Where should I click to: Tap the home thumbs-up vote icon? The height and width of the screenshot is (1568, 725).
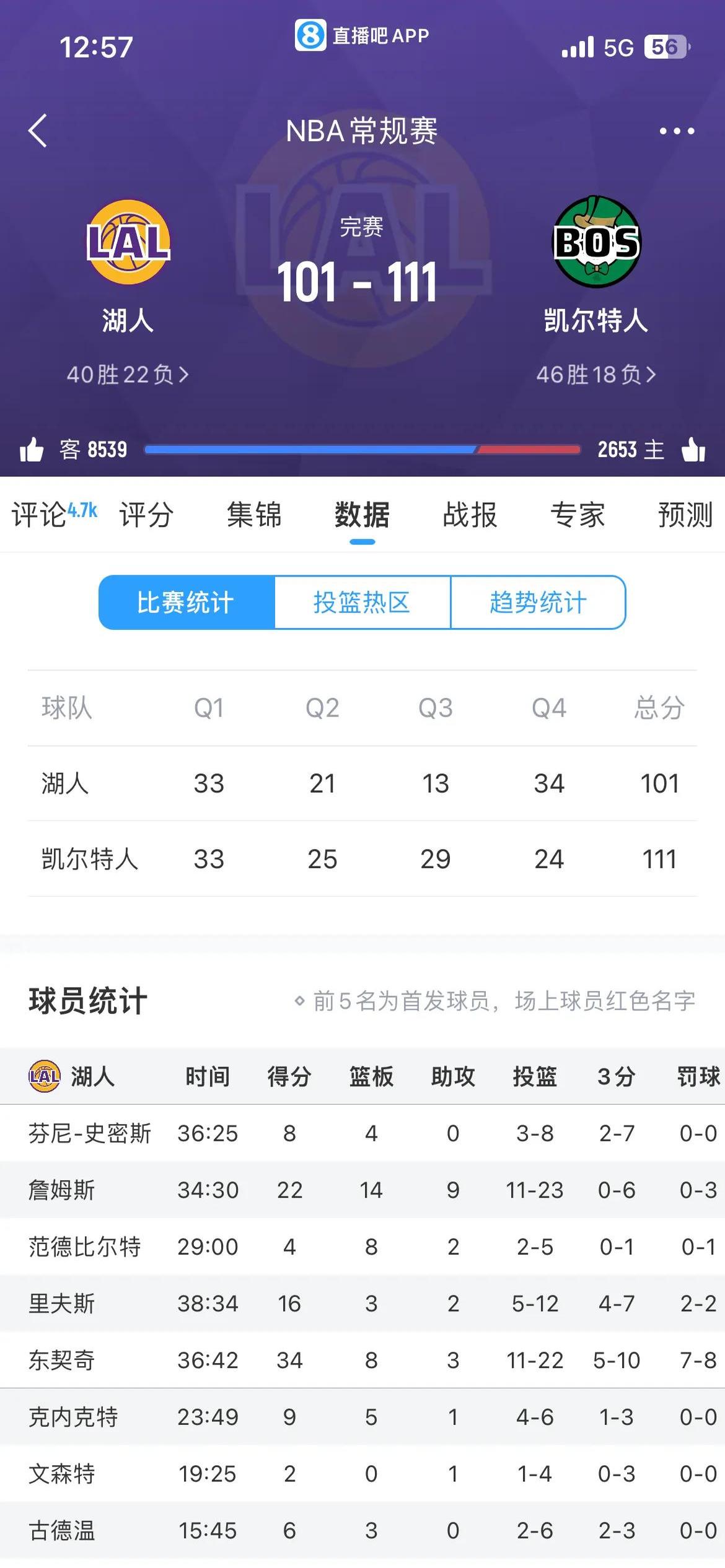(x=694, y=450)
